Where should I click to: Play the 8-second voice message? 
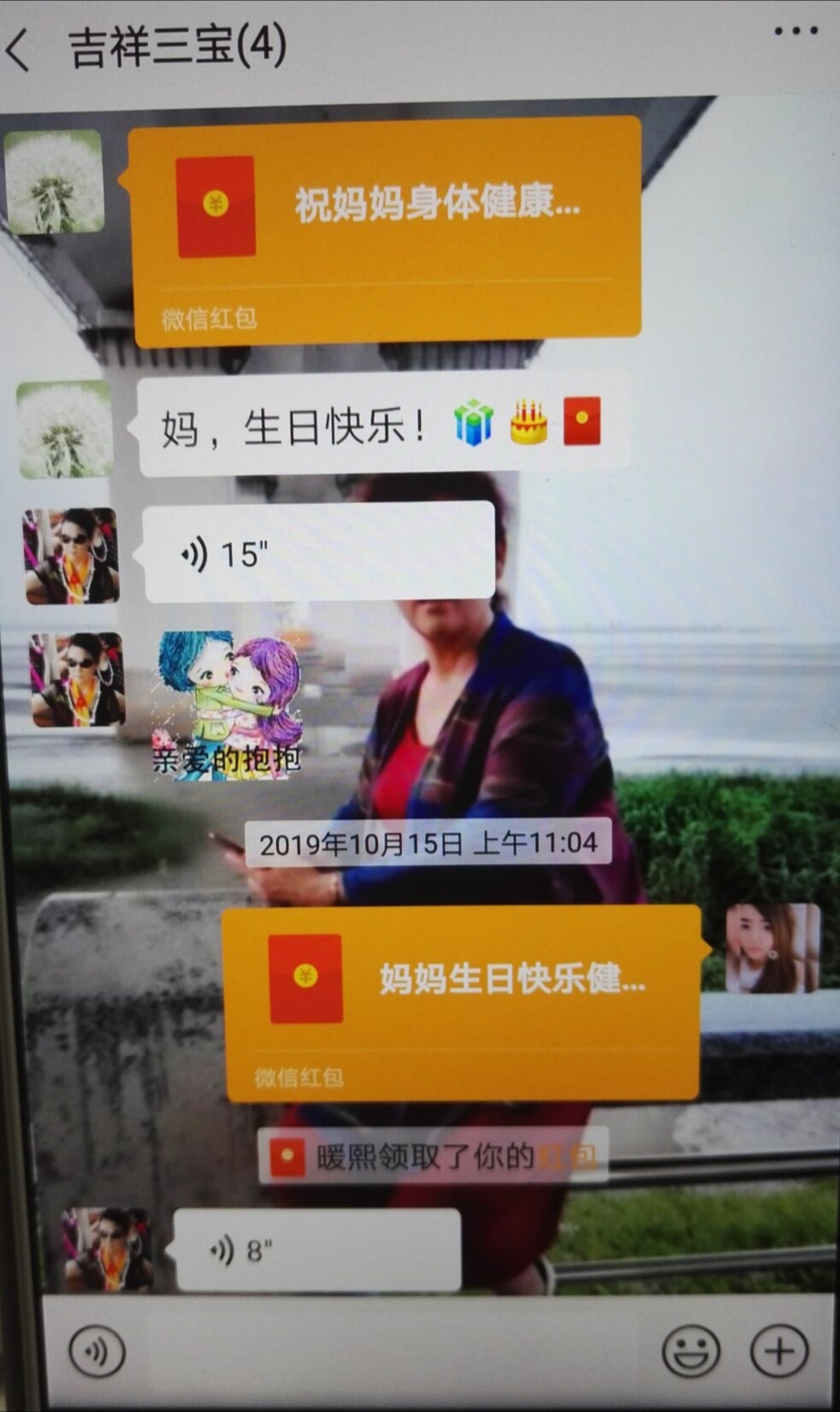(316, 1249)
